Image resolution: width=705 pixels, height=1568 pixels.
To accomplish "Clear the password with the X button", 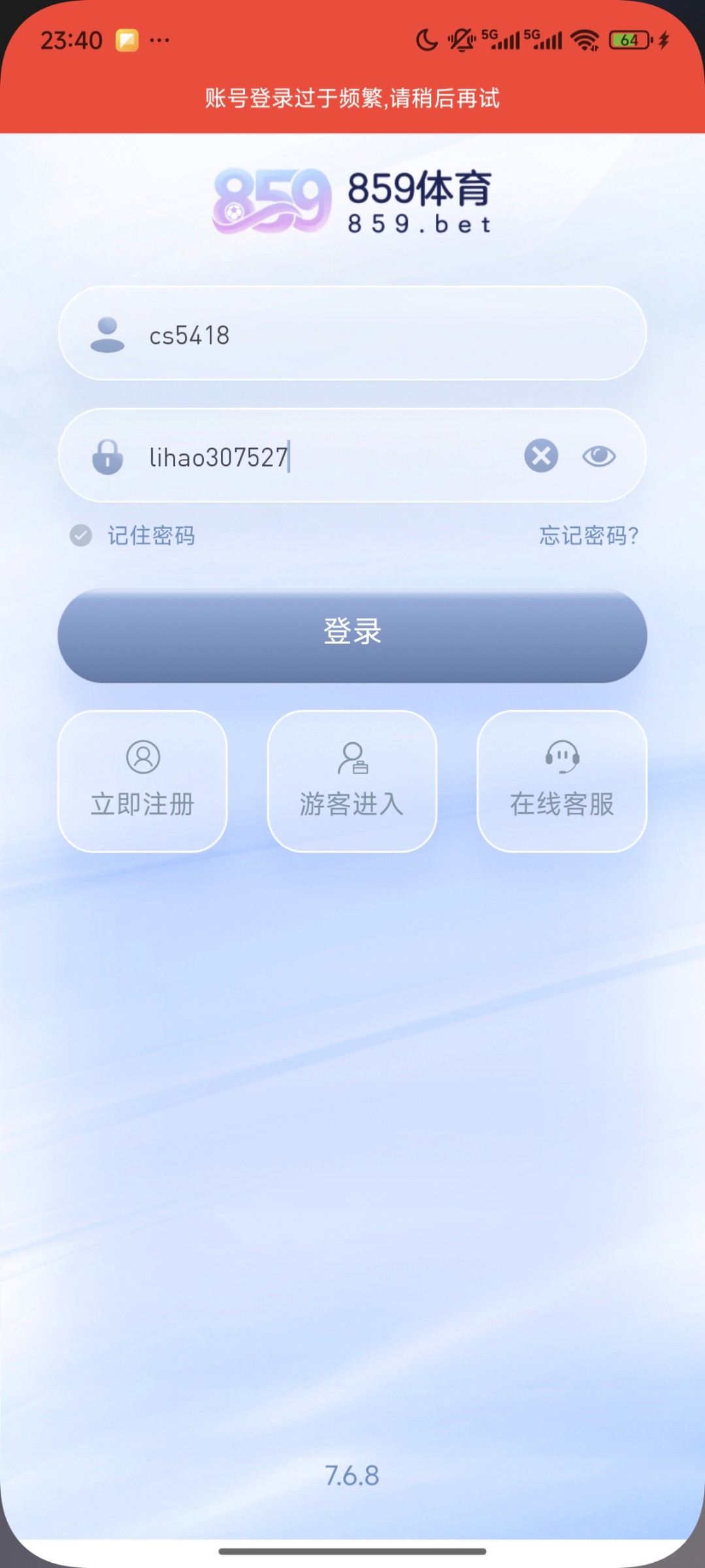I will (540, 456).
